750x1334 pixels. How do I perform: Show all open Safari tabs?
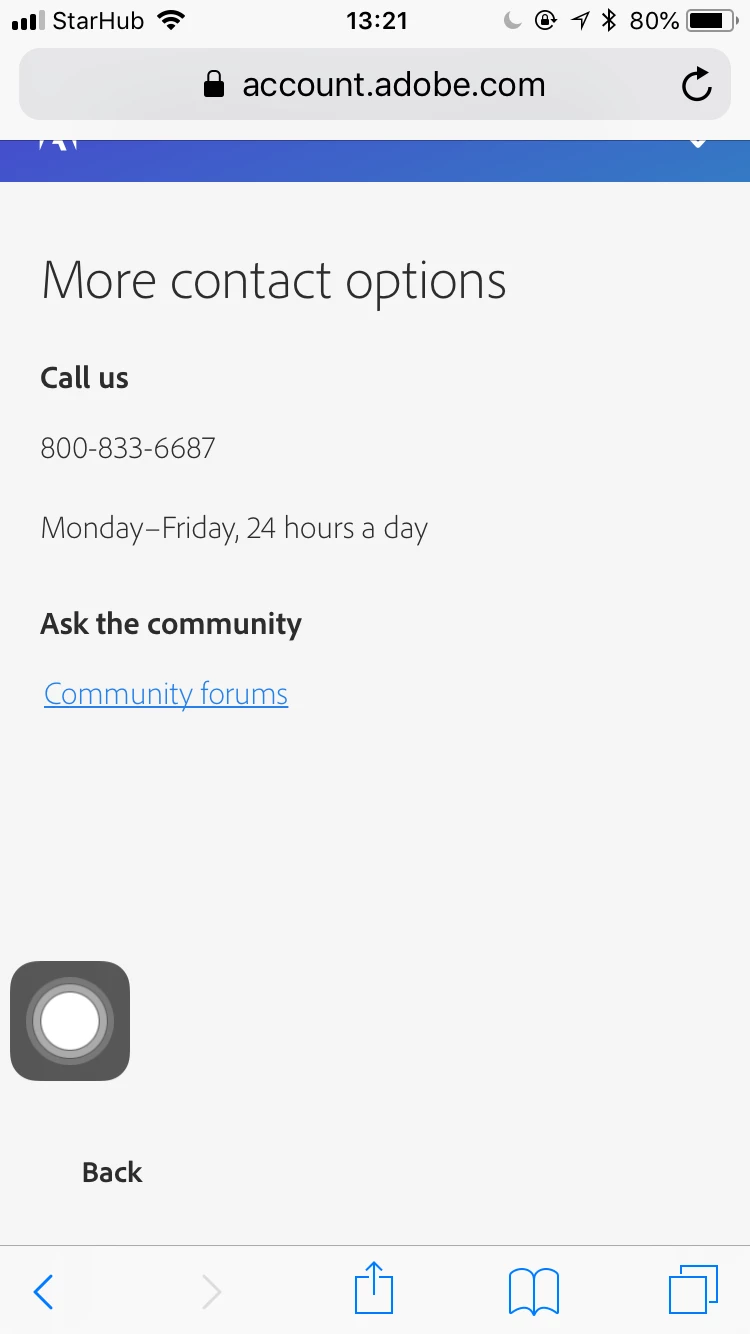pos(693,1289)
